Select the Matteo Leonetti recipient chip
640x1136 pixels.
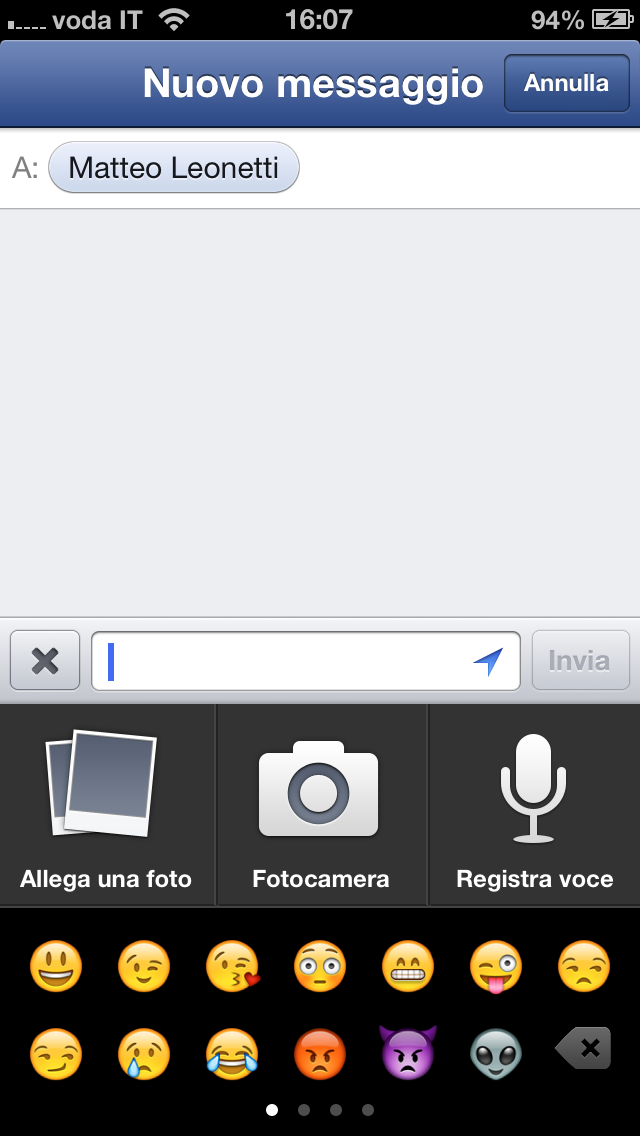pos(173,167)
